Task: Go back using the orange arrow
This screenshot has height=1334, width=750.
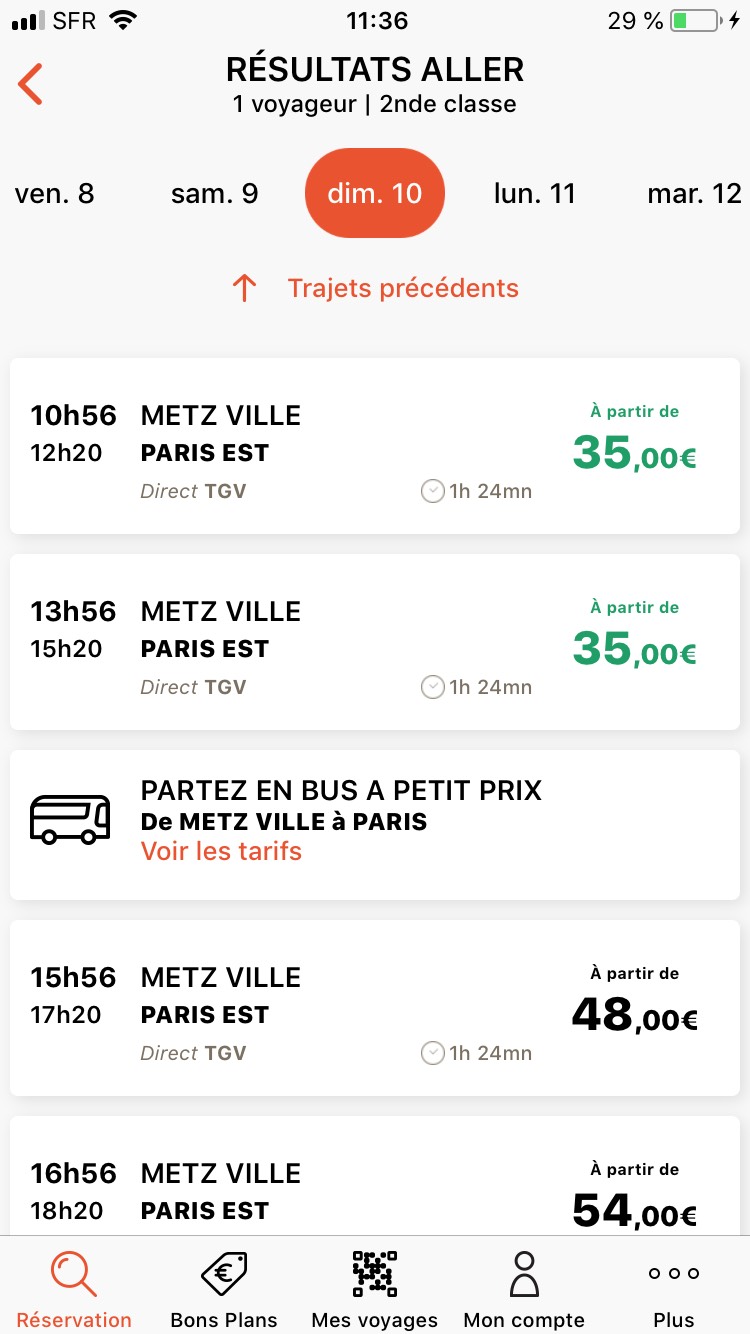Action: coord(31,84)
